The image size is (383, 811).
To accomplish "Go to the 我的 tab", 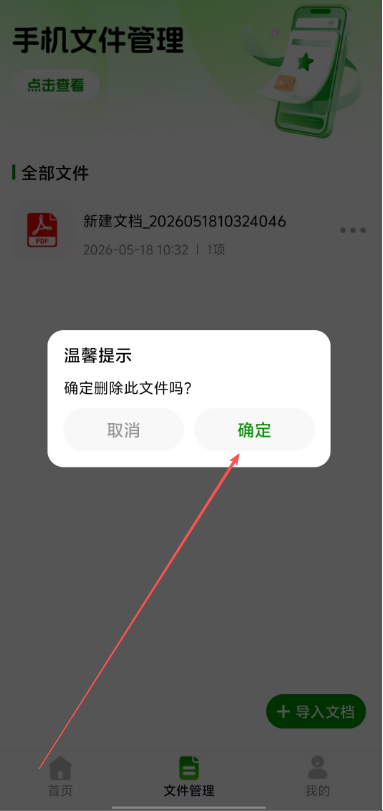I will click(317, 776).
